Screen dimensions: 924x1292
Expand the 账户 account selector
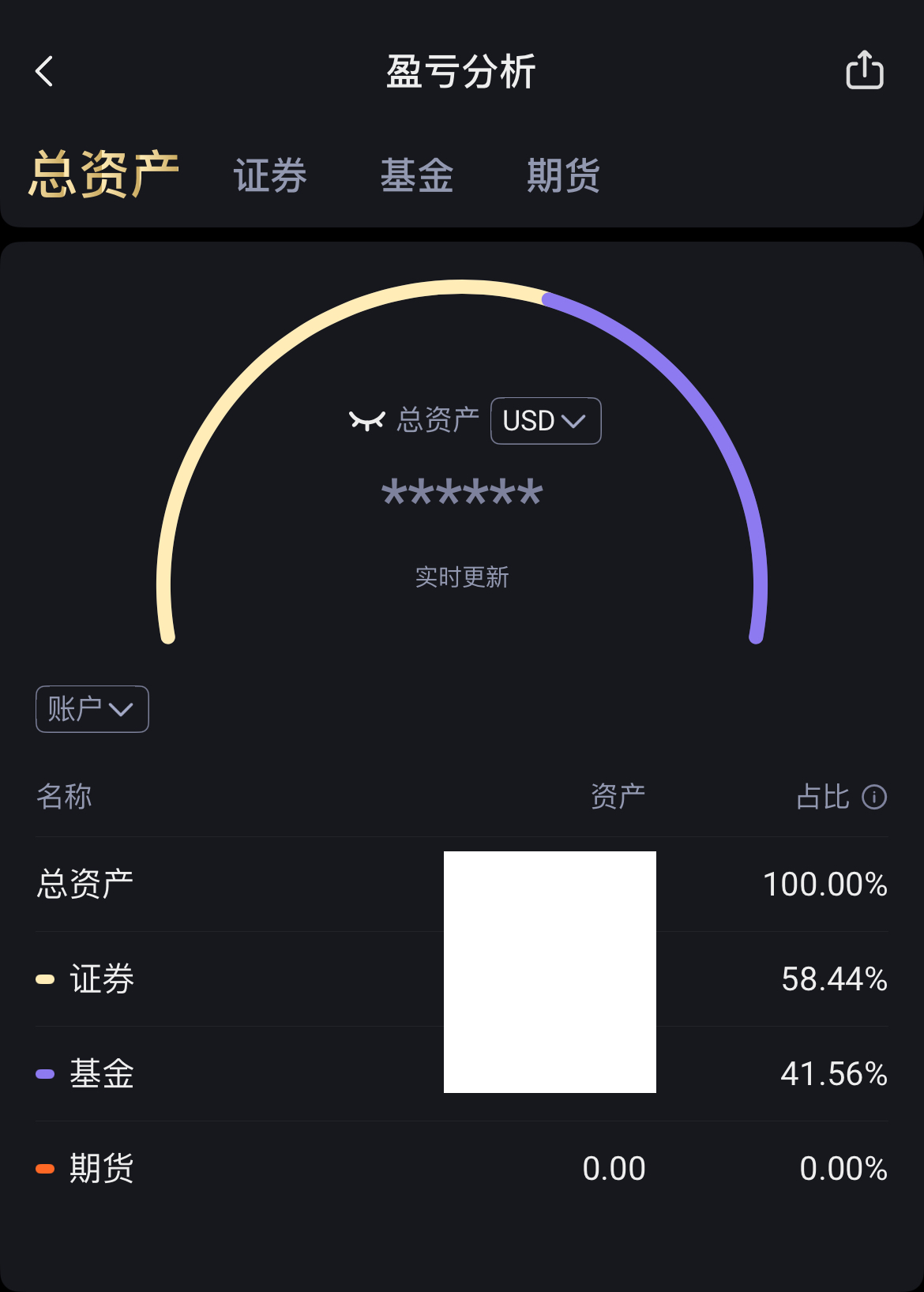click(x=92, y=709)
